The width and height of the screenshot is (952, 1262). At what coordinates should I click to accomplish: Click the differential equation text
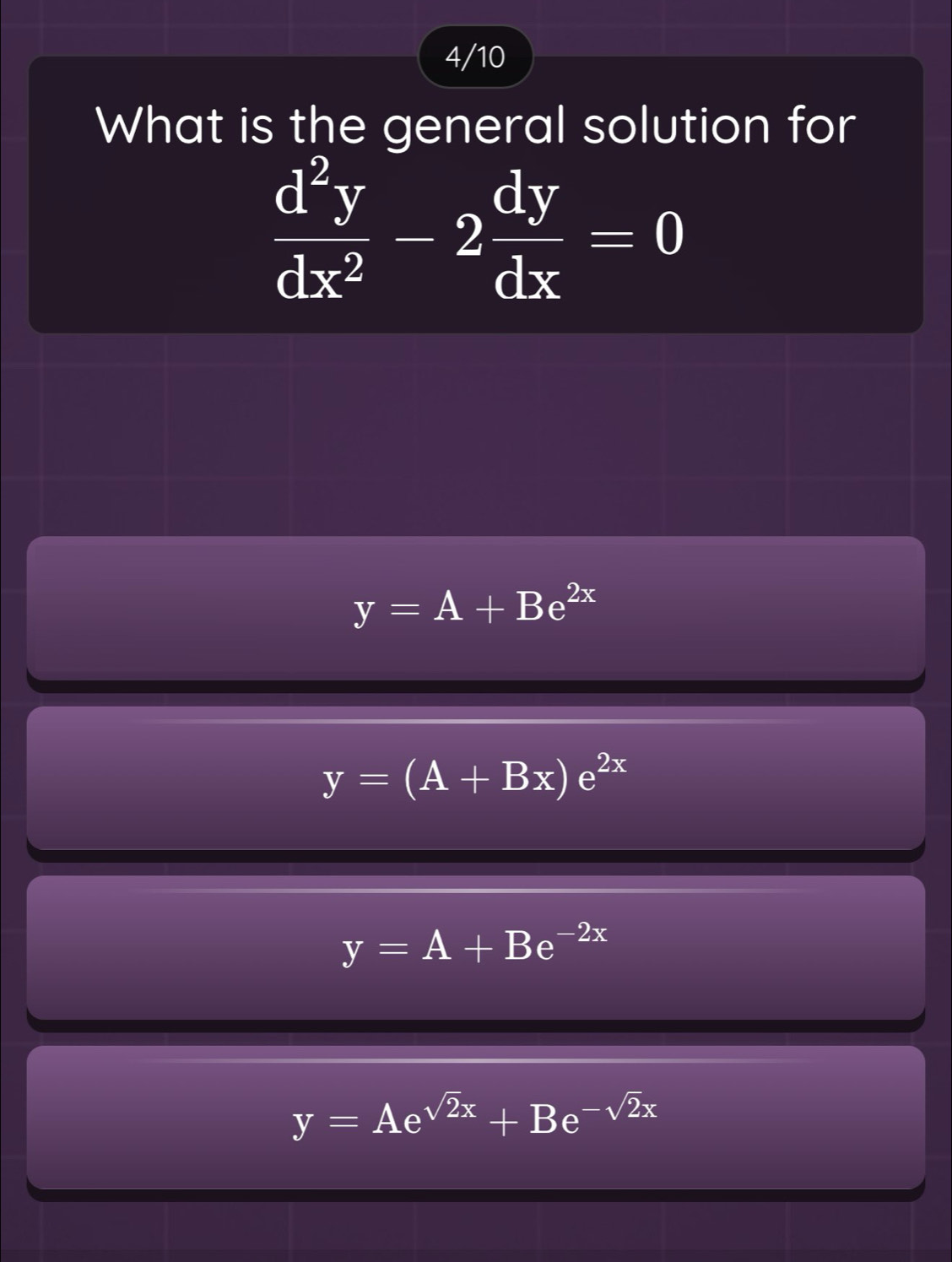[476, 232]
